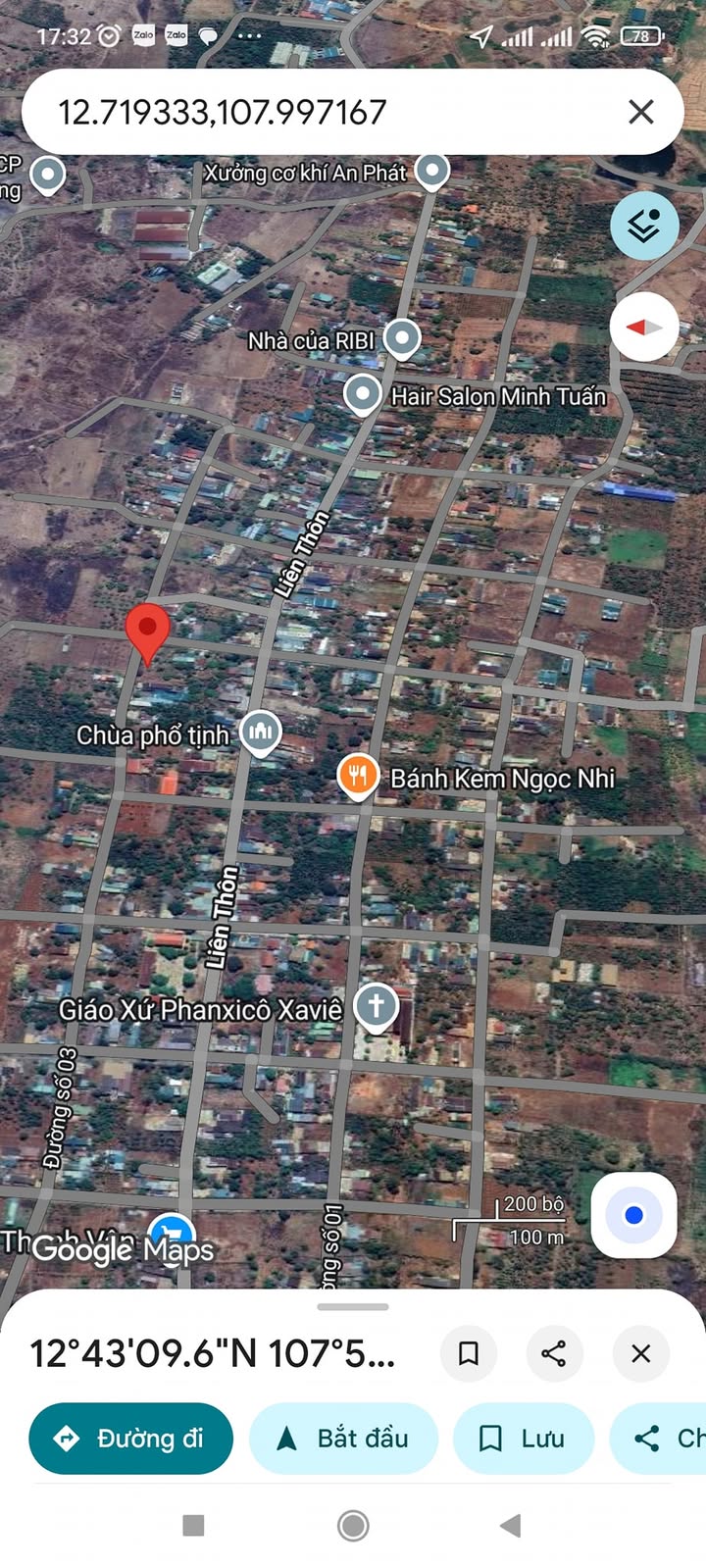706x1568 pixels.
Task: Center map on my current location
Action: [633, 1216]
